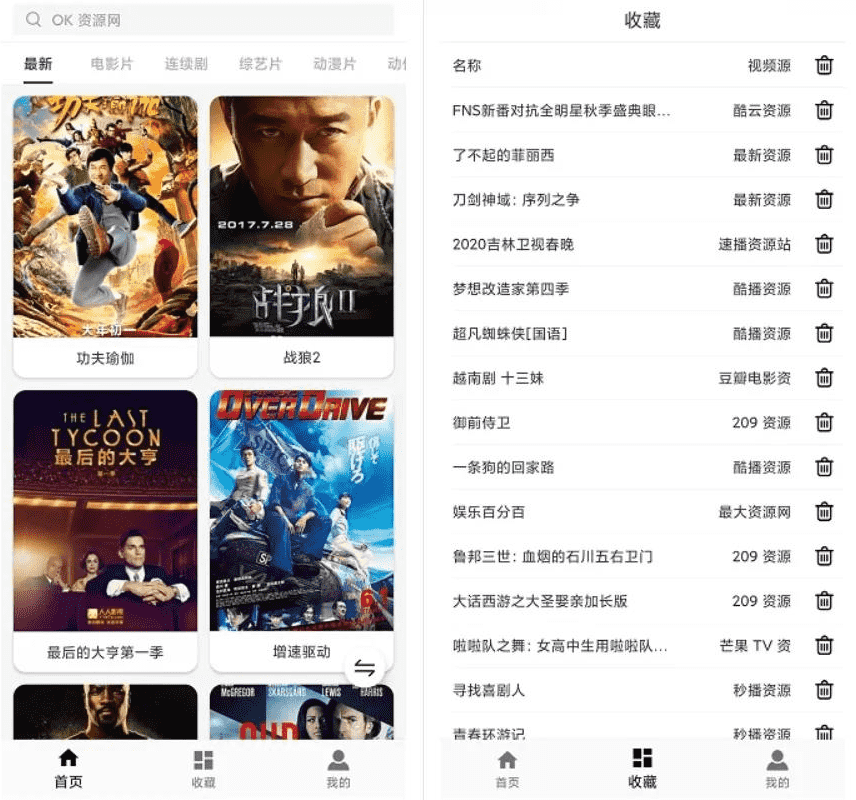
Task: Open 大话西游之大圣娶亲加长版 entry
Action: pyautogui.click(x=540, y=601)
